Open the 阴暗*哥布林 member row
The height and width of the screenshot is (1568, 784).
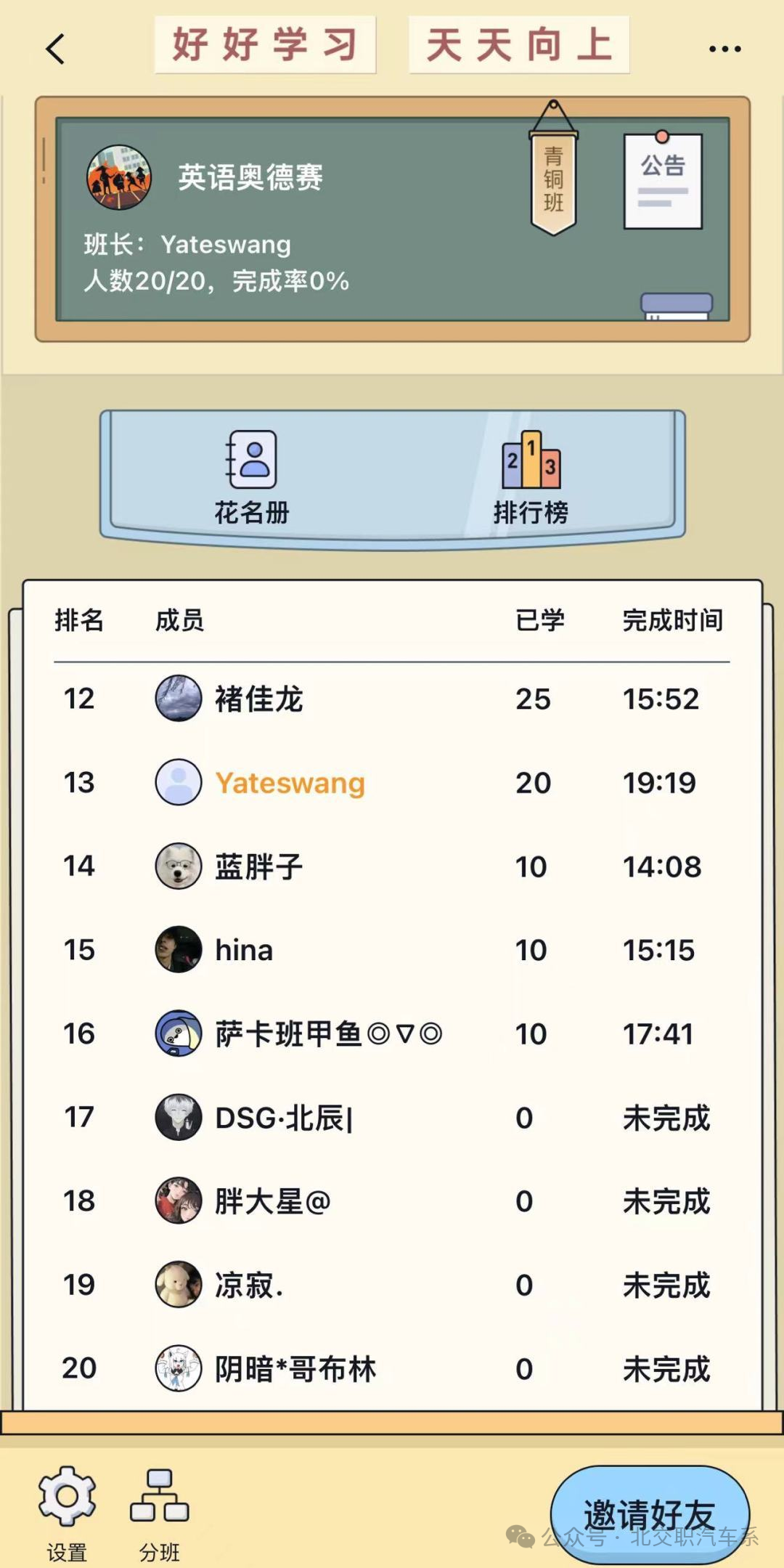point(295,1369)
